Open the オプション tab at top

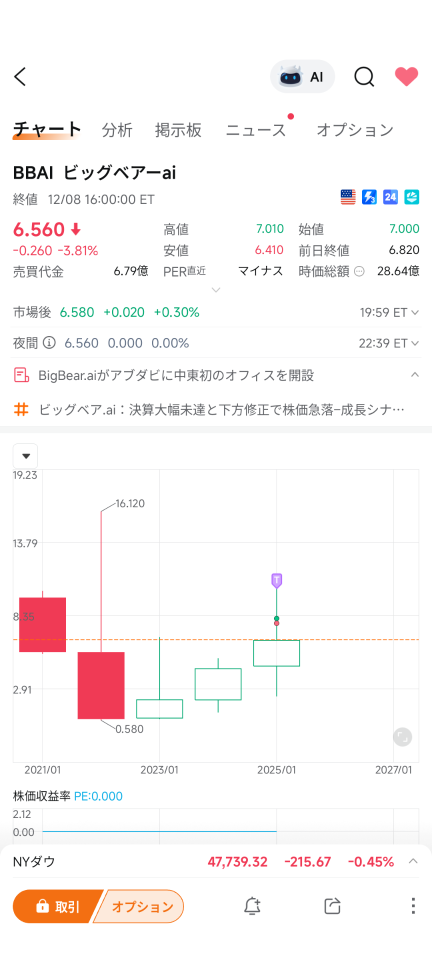355,130
